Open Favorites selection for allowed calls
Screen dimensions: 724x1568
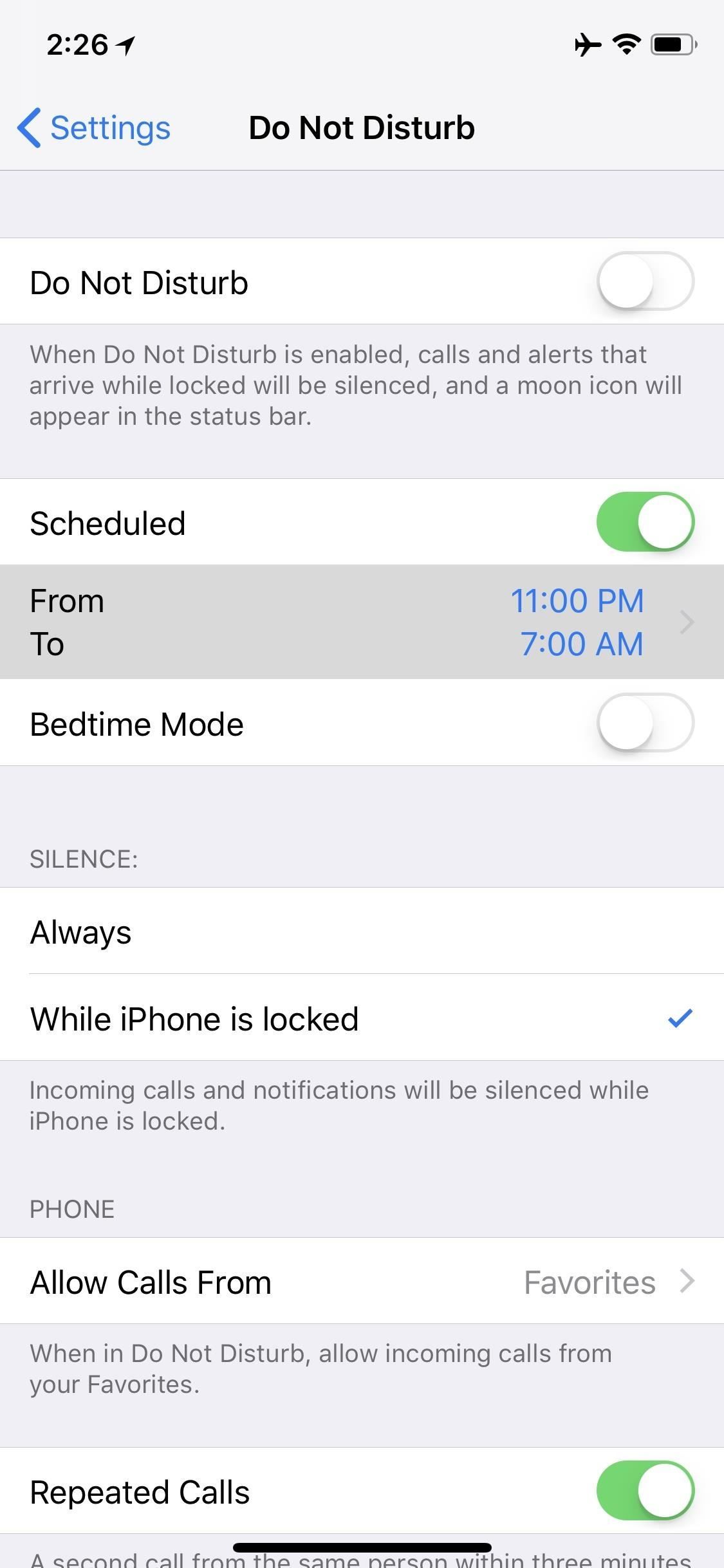[589, 1282]
